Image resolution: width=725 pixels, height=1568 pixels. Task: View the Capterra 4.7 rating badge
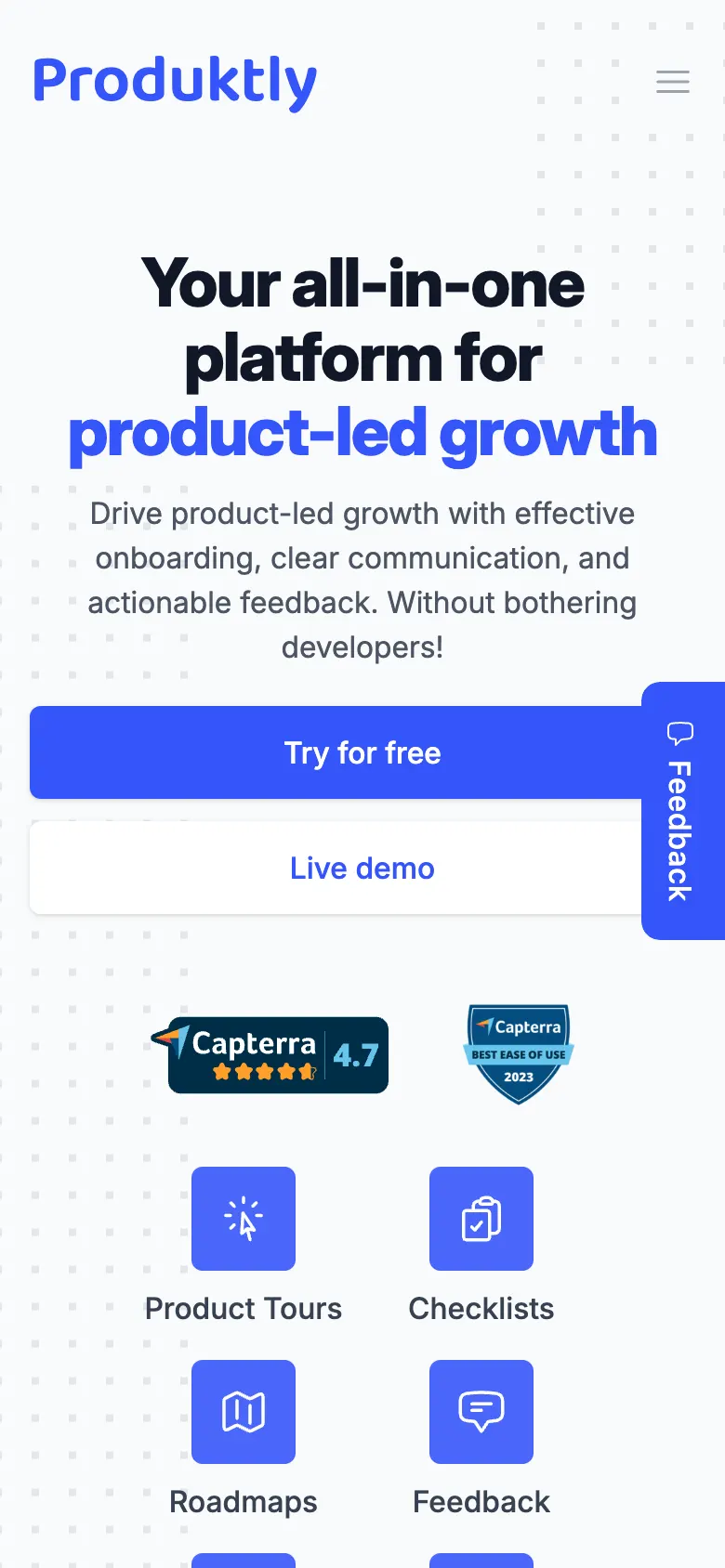point(270,1055)
